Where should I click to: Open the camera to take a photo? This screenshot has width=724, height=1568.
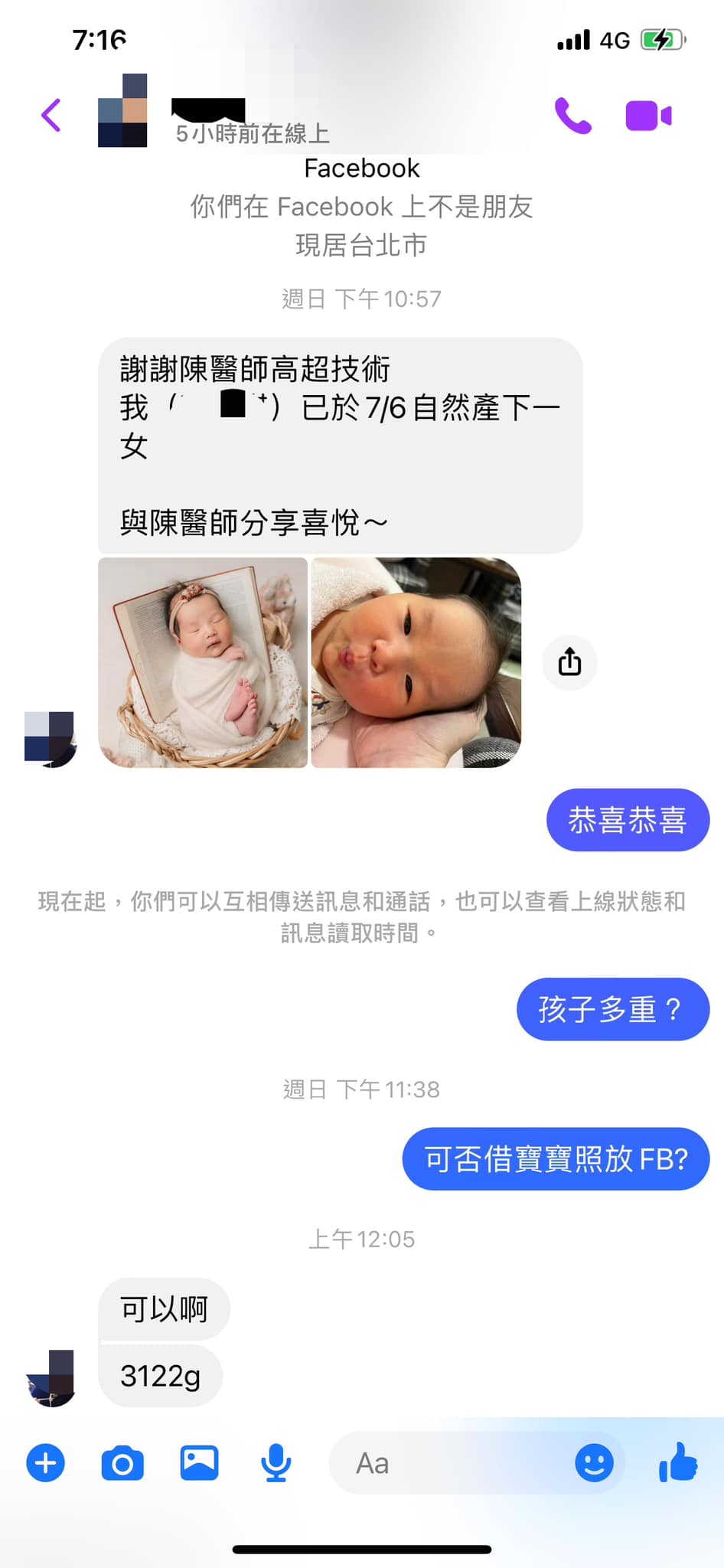click(122, 1463)
